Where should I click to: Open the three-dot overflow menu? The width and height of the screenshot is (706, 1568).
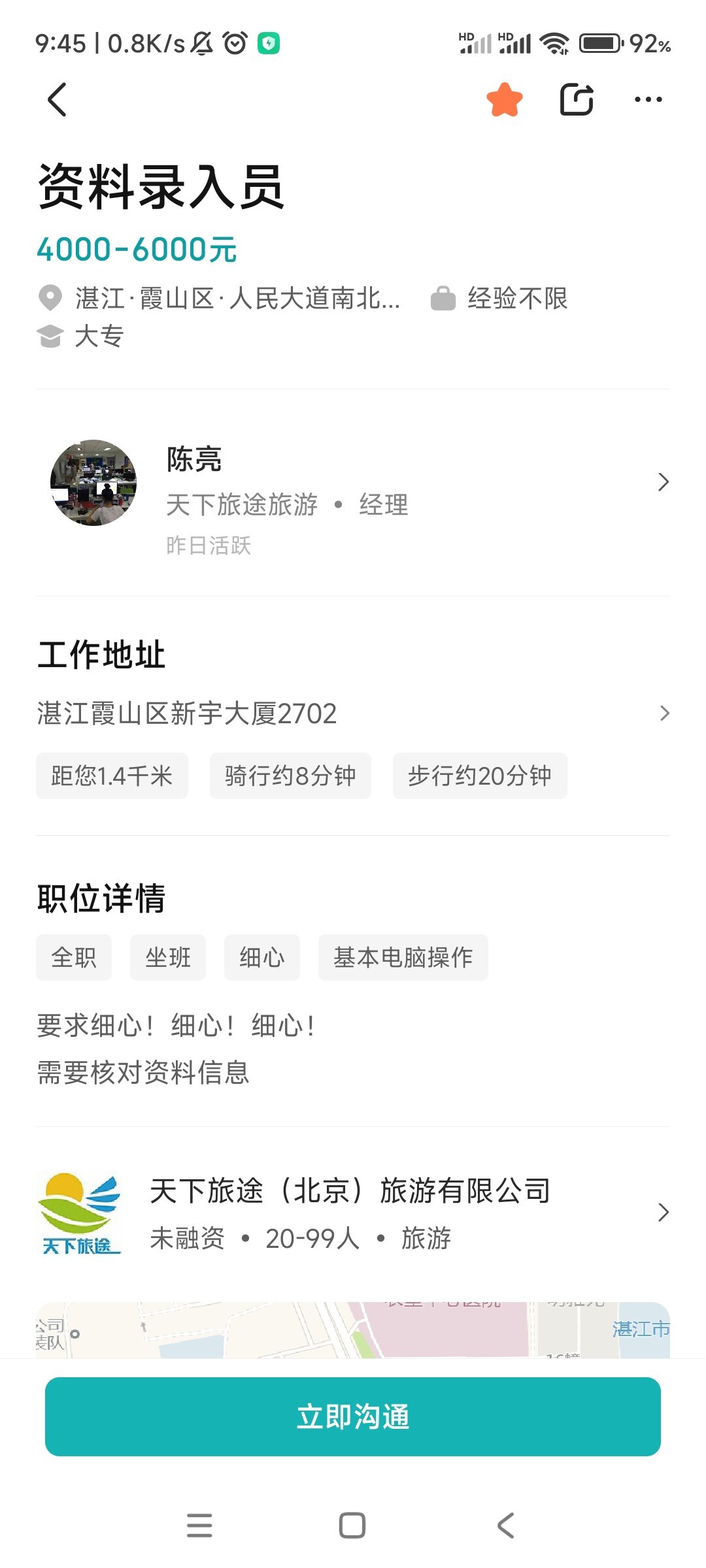coord(648,100)
